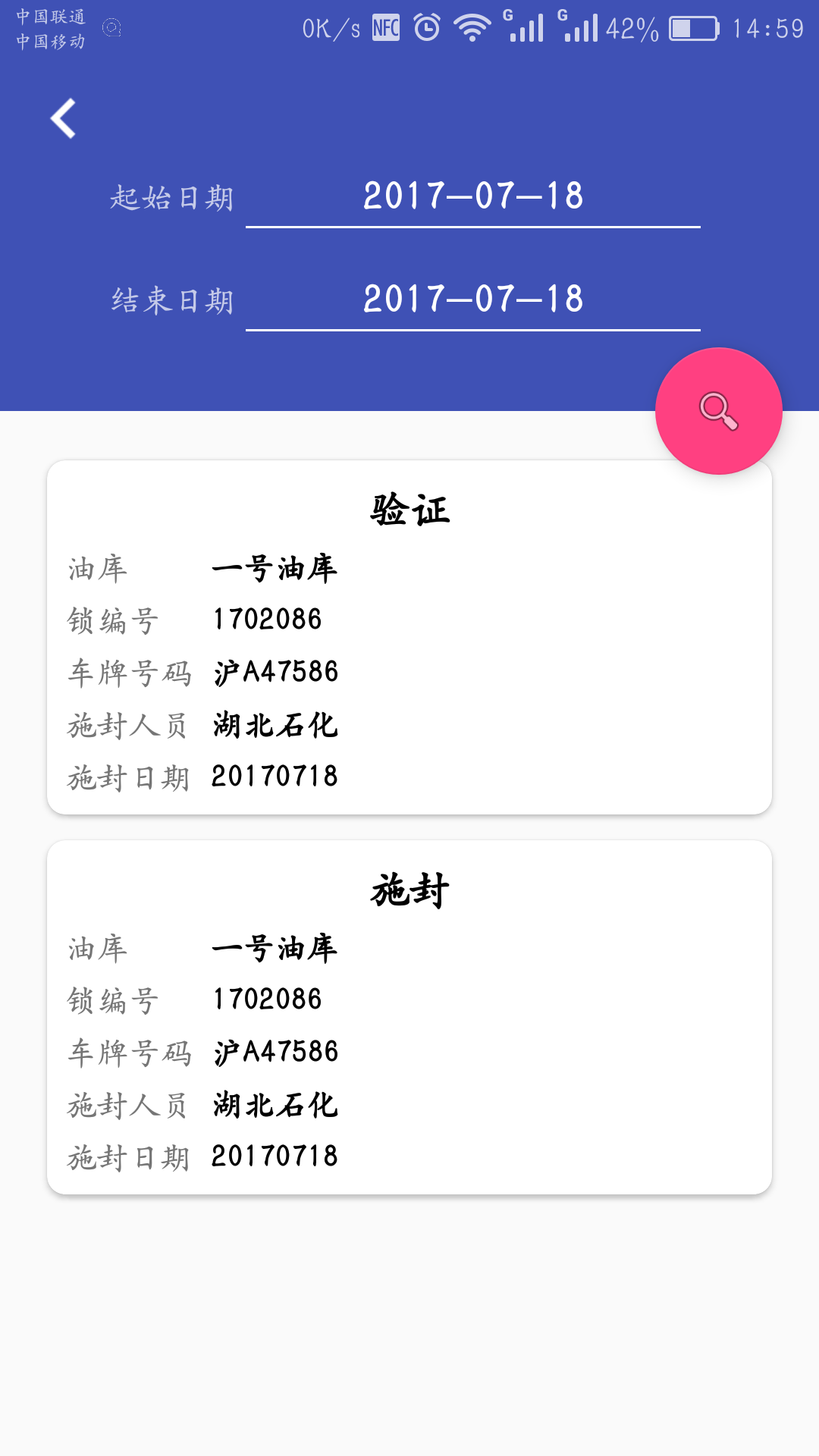Tap the pink search floating button
The height and width of the screenshot is (1456, 819).
pyautogui.click(x=718, y=411)
